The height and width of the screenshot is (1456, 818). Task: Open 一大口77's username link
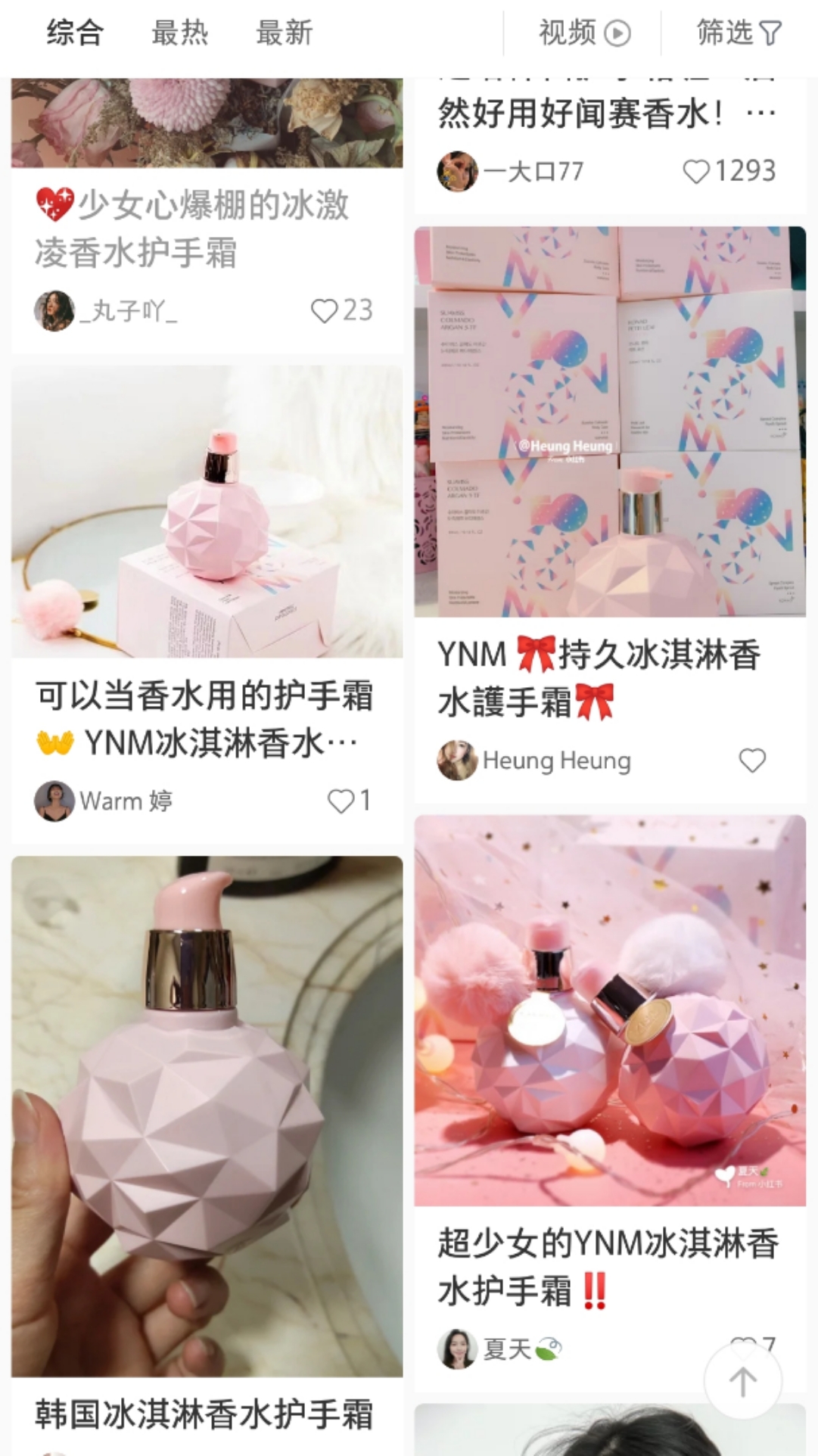(x=532, y=170)
